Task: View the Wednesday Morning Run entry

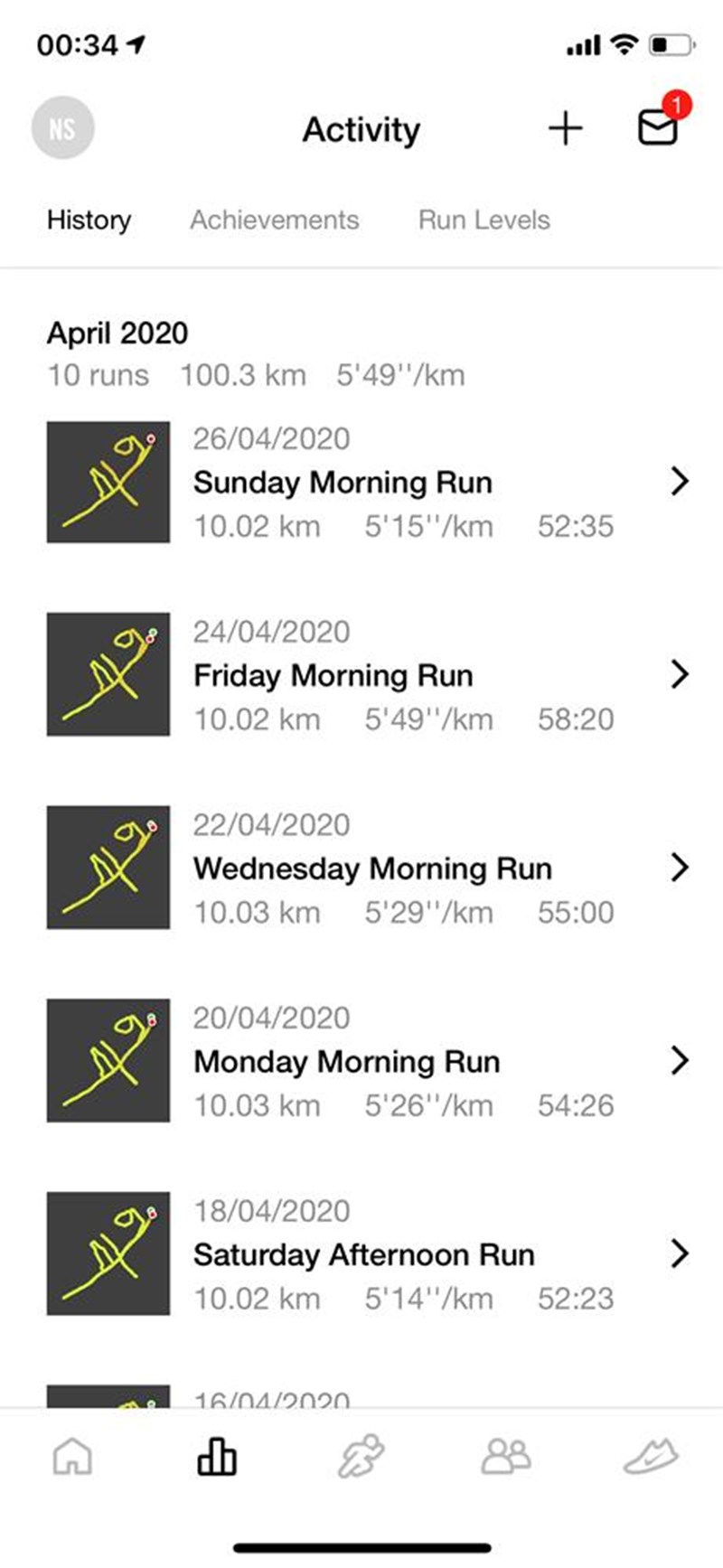Action: [361, 869]
